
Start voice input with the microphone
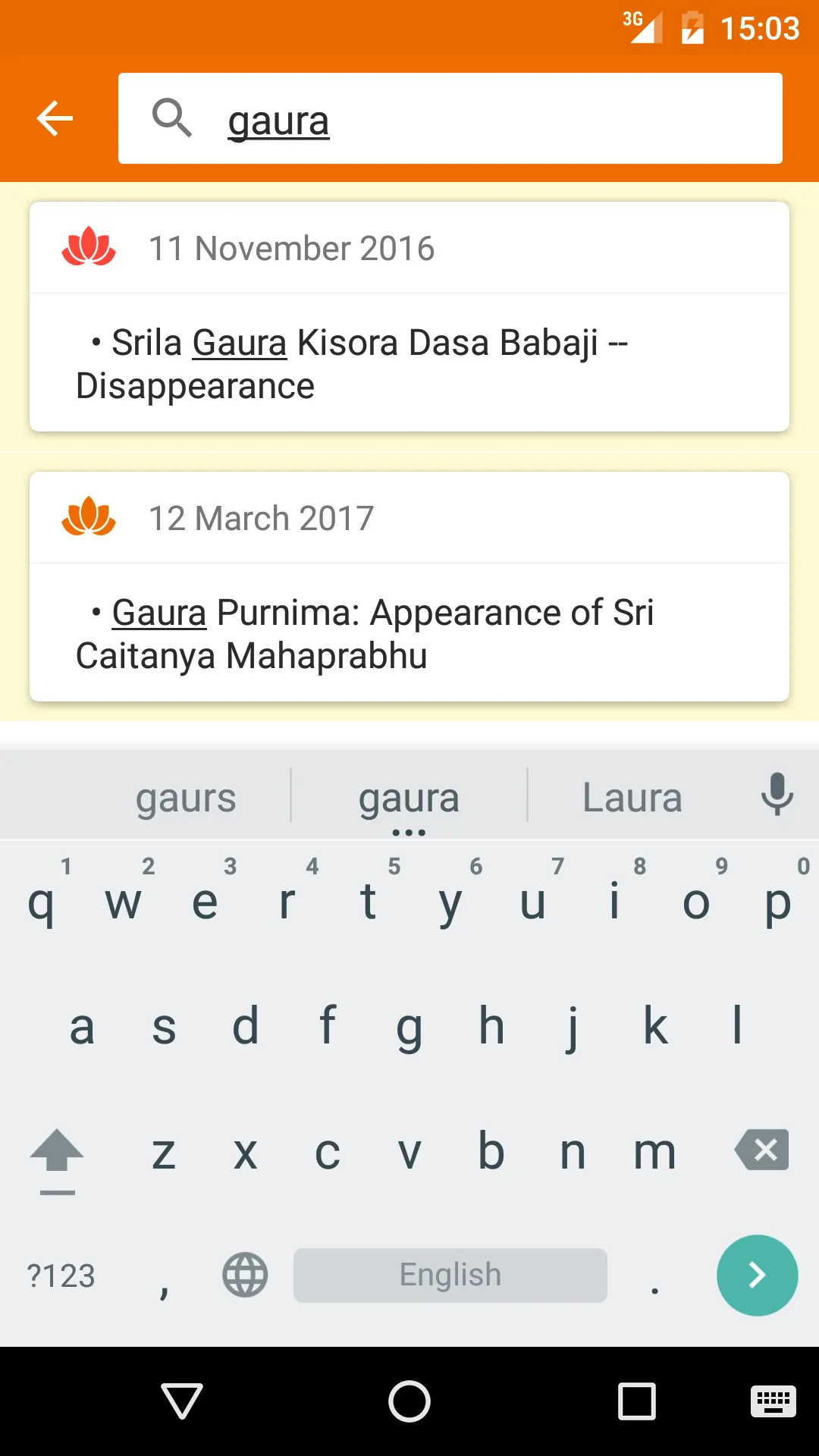[x=777, y=795]
